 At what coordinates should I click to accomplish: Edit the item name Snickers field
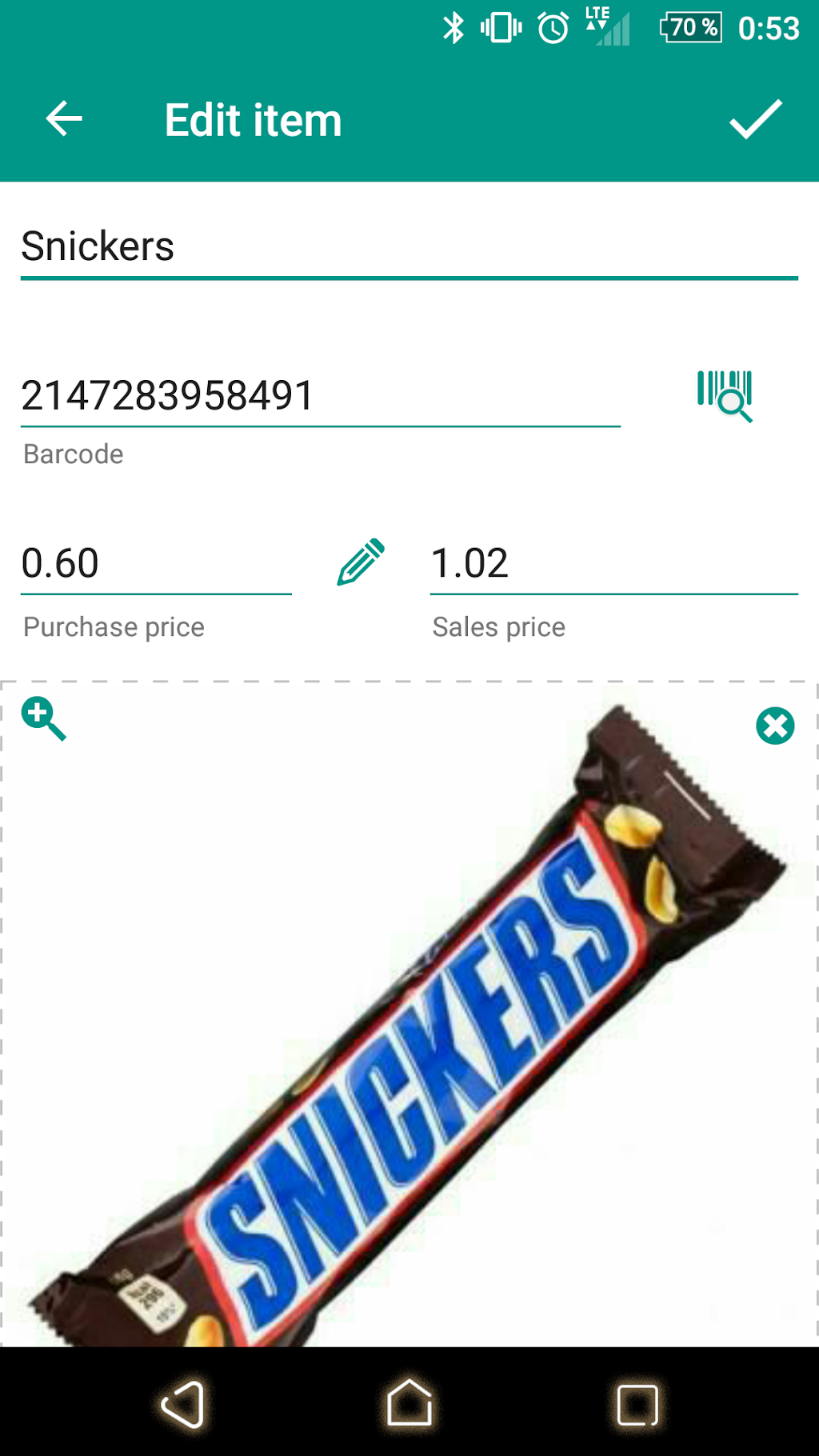click(x=408, y=246)
